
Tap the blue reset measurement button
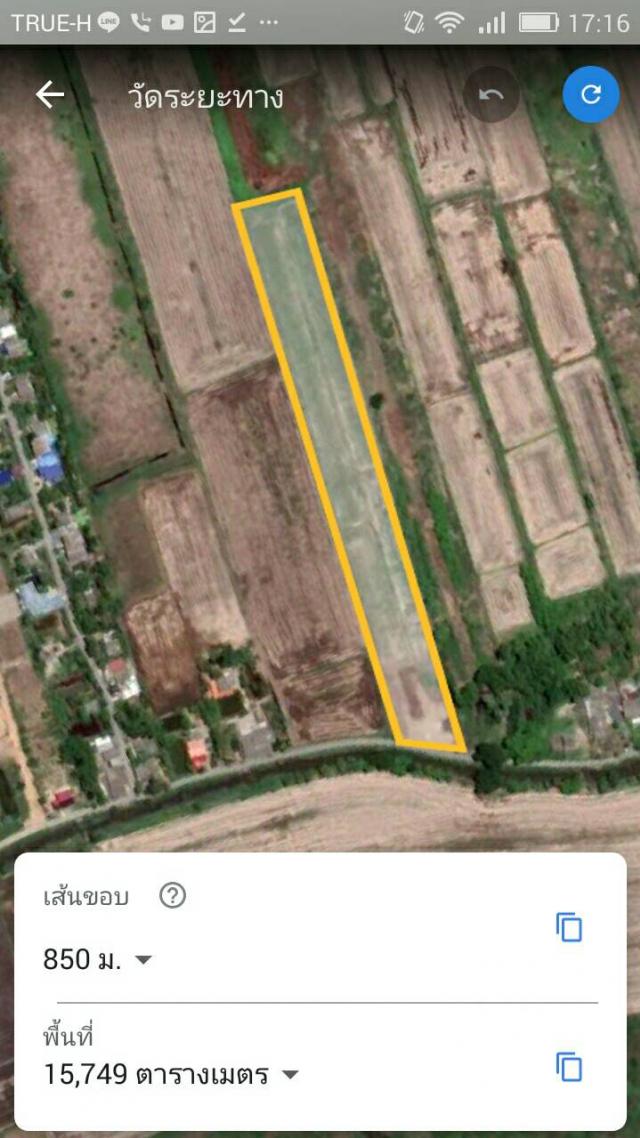[x=591, y=94]
